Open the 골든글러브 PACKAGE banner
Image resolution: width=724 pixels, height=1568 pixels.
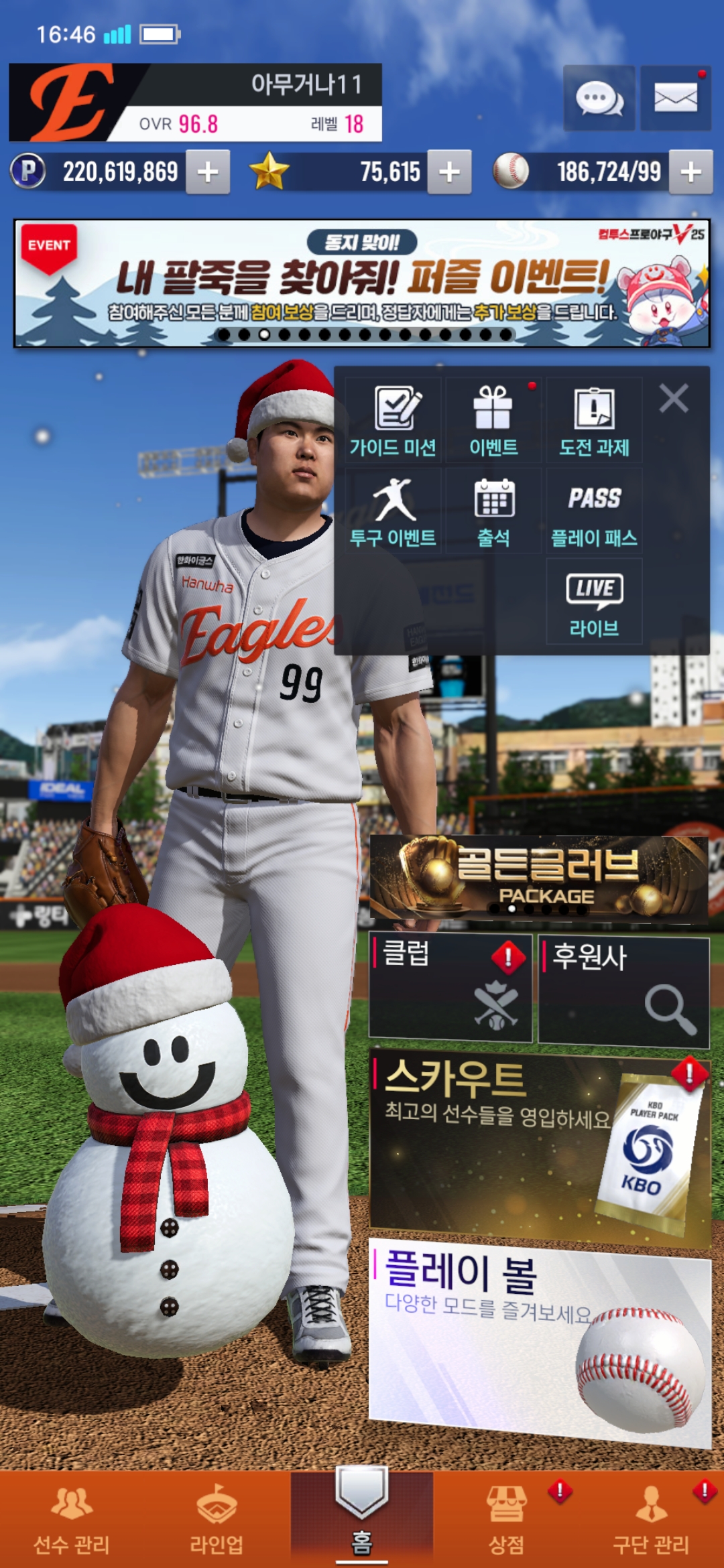[x=539, y=877]
